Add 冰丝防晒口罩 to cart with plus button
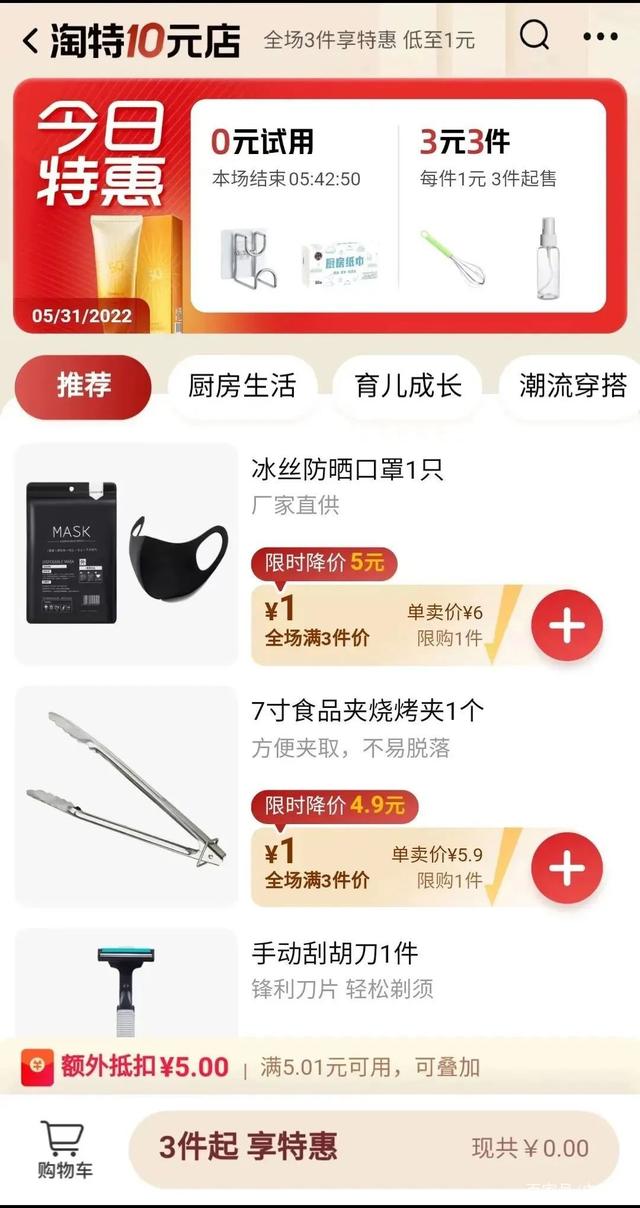 [567, 626]
